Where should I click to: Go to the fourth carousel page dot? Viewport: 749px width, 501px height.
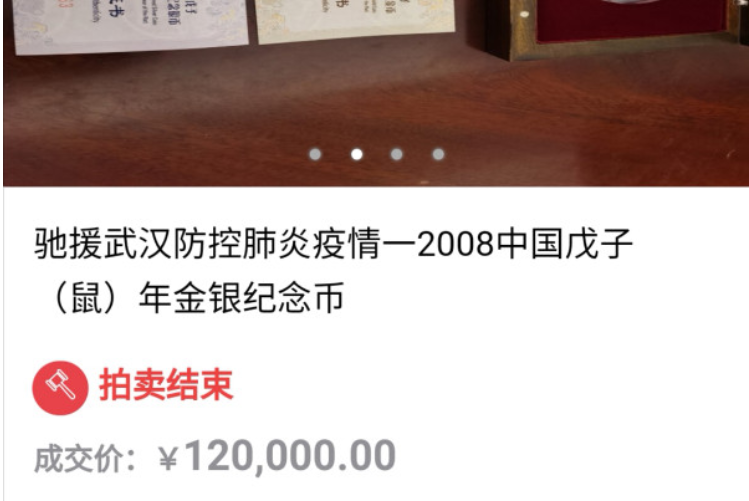(438, 154)
